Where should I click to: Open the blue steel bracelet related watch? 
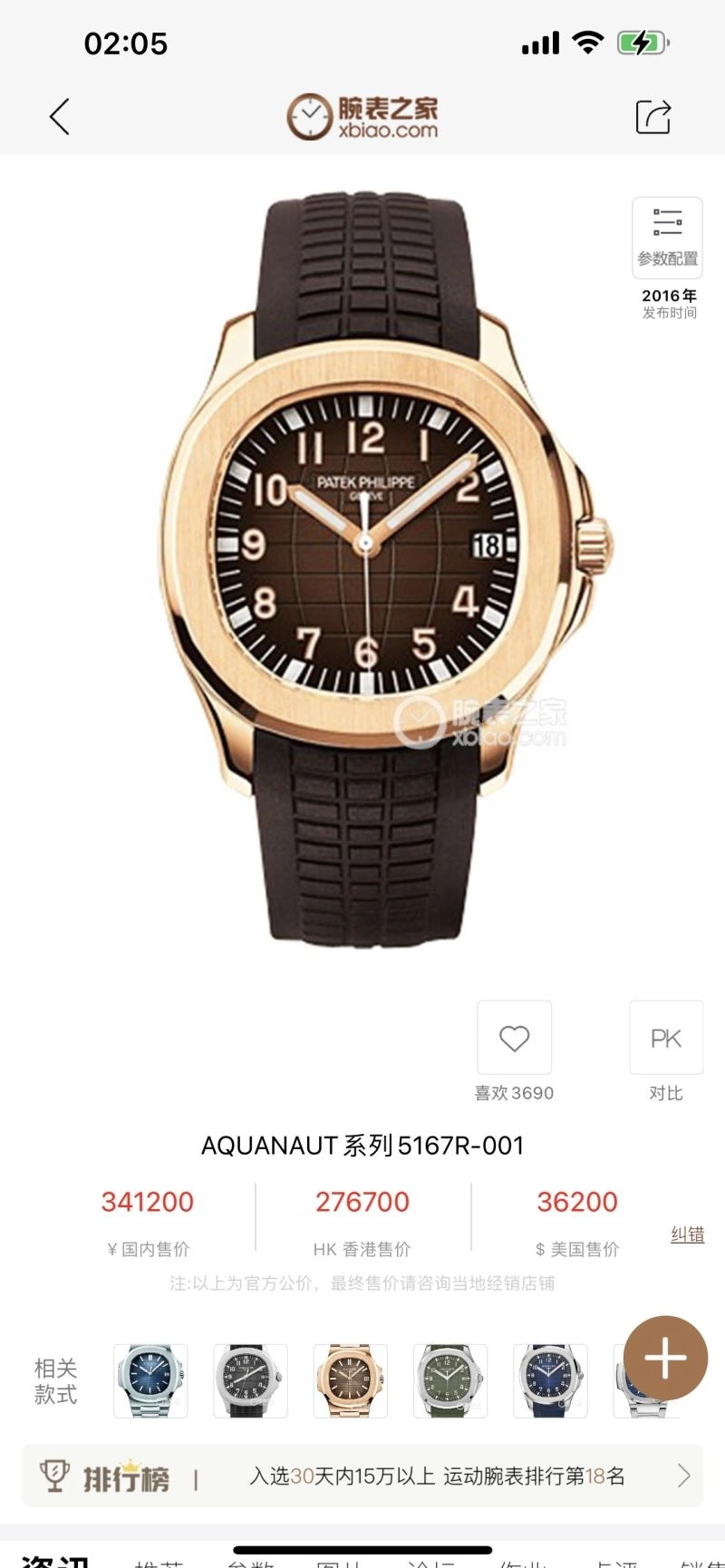pos(150,1380)
